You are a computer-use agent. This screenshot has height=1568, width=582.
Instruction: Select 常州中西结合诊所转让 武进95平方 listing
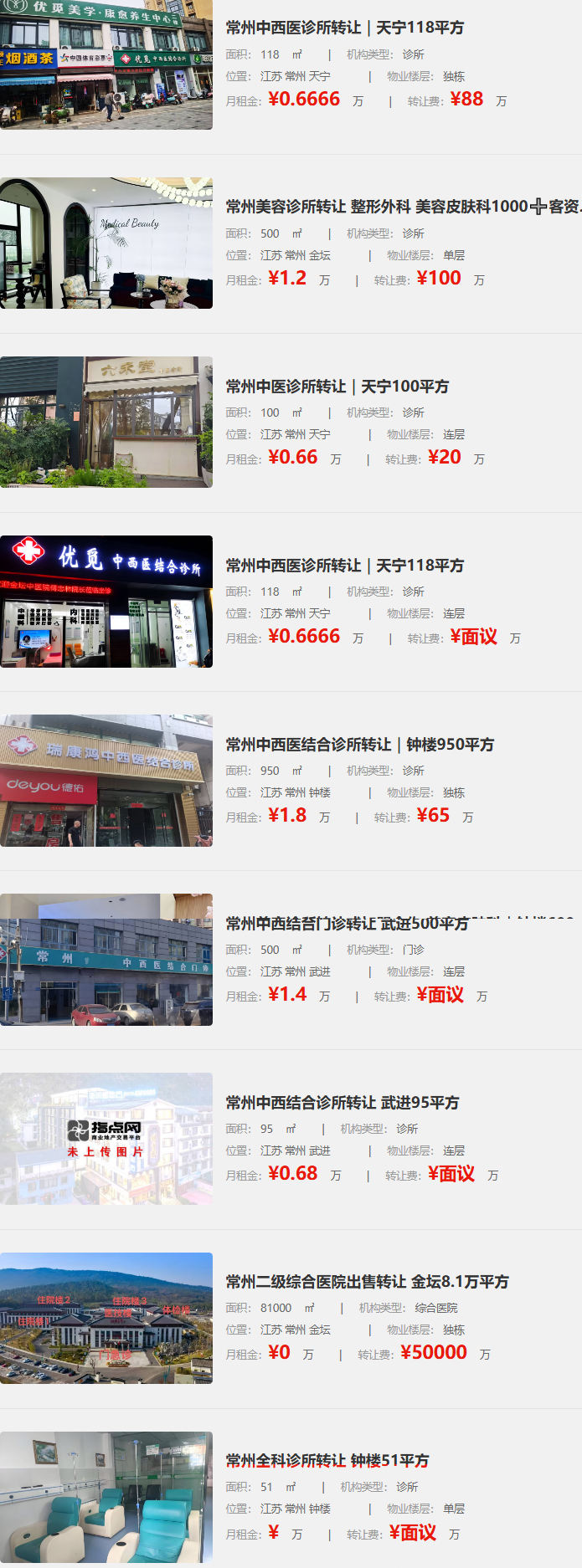(x=342, y=1102)
